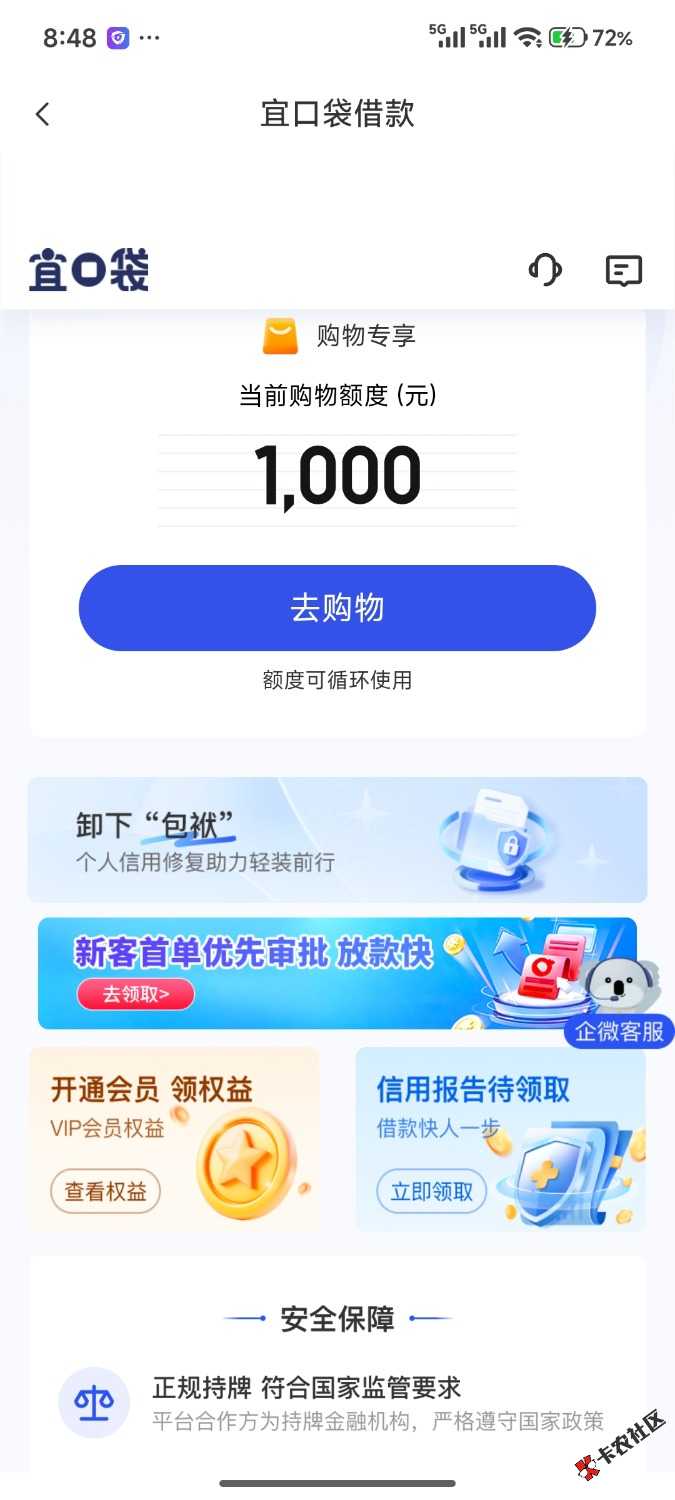Open customer service headset icon
675x1500 pixels.
545,270
